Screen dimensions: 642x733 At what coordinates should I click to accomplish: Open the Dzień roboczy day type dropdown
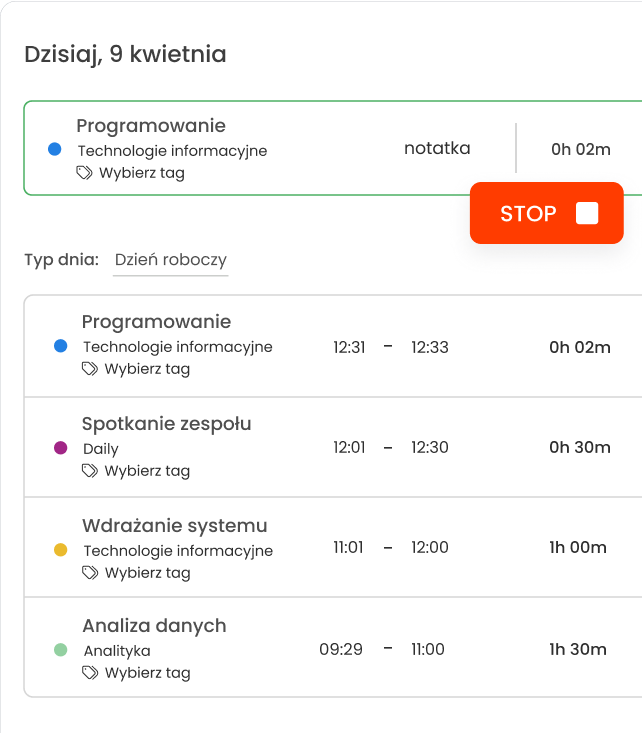pos(170,260)
